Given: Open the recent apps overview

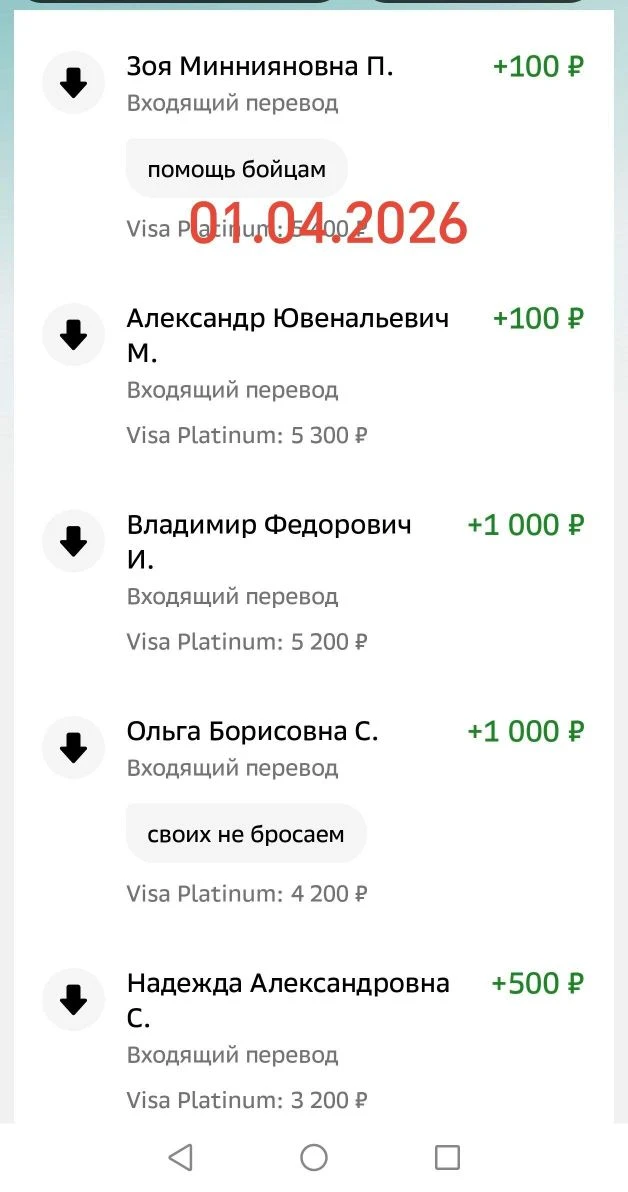Looking at the screenshot, I should tap(447, 1157).
